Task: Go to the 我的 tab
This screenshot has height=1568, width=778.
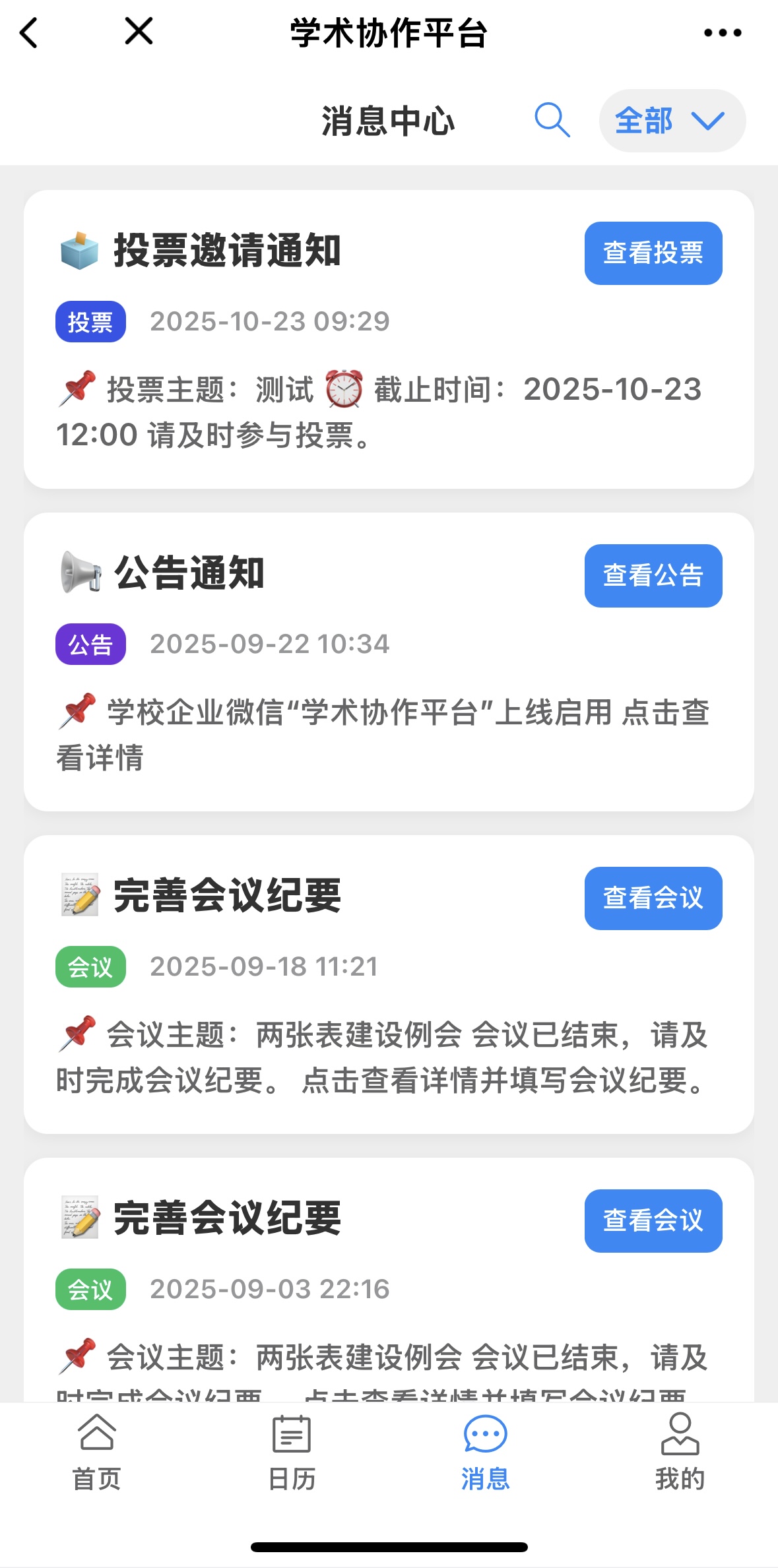Action: point(680,1451)
